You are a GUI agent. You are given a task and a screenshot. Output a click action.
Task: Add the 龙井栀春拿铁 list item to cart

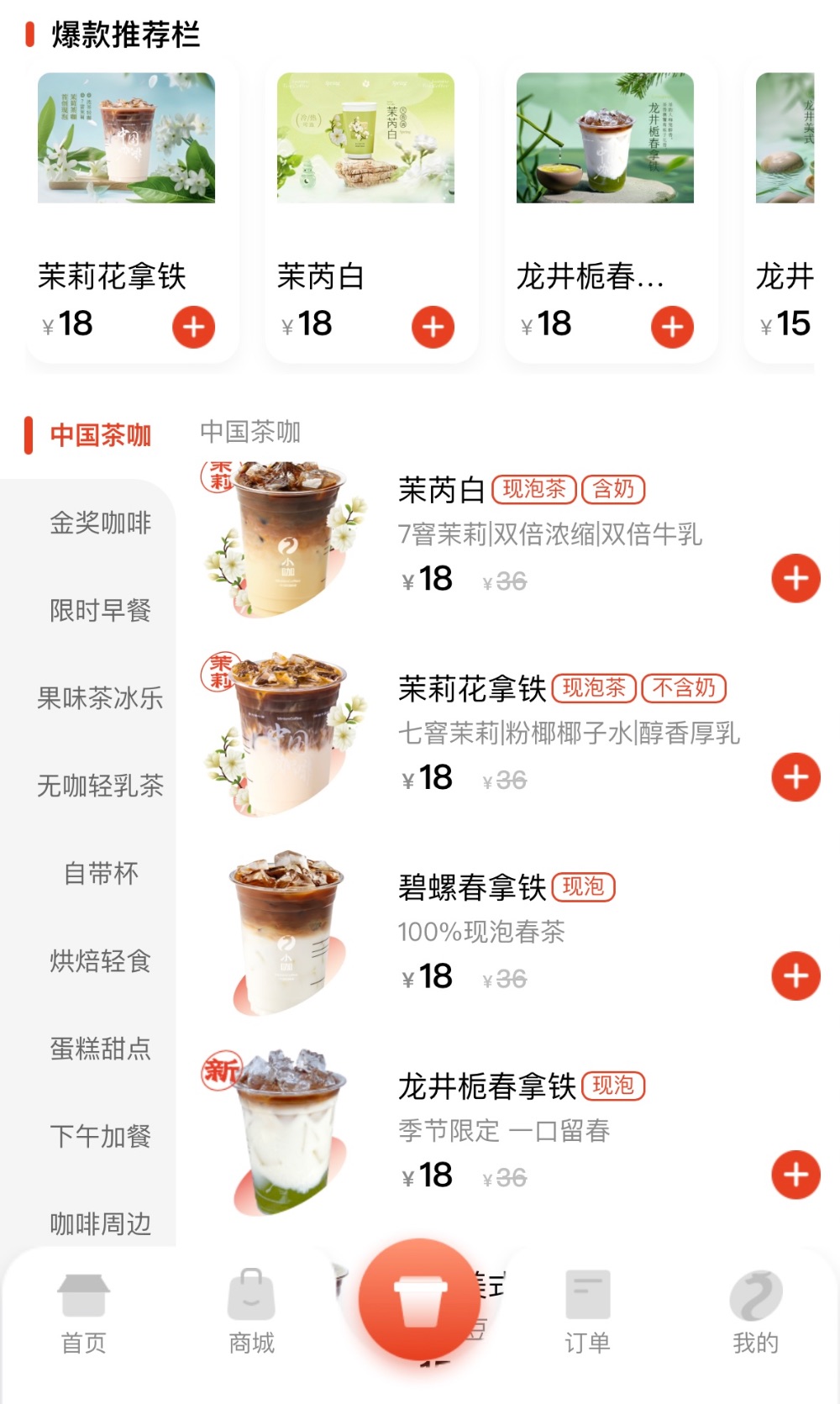point(795,1175)
